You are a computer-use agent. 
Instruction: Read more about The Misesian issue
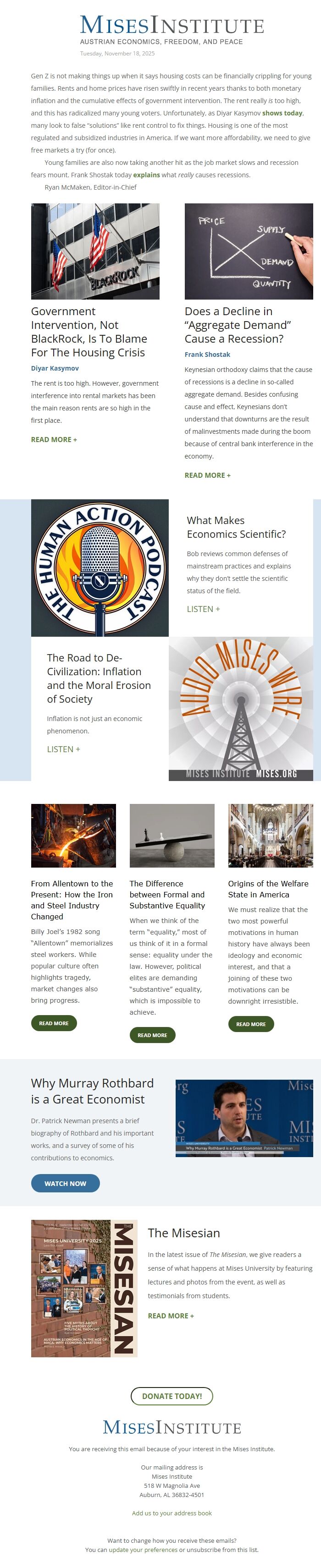click(171, 1316)
